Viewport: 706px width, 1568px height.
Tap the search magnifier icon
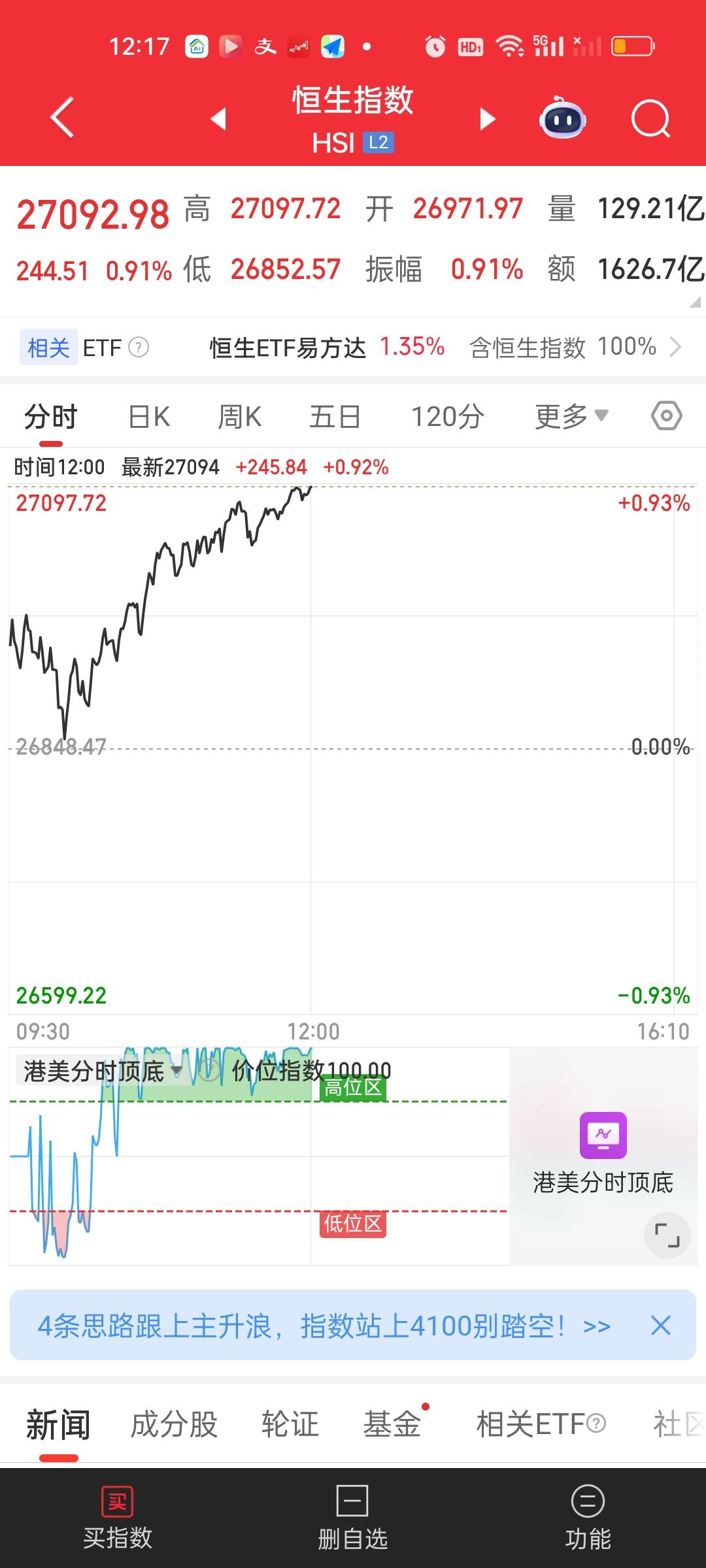pyautogui.click(x=650, y=119)
